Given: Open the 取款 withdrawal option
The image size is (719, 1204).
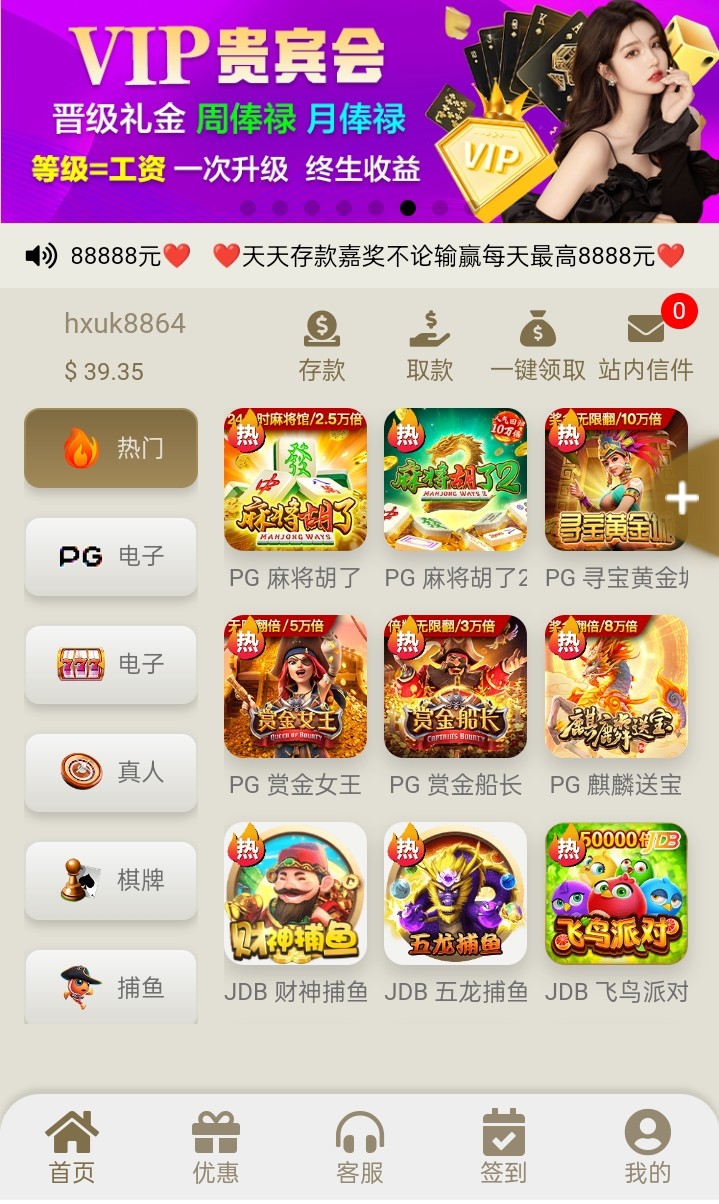Looking at the screenshot, I should (x=430, y=346).
